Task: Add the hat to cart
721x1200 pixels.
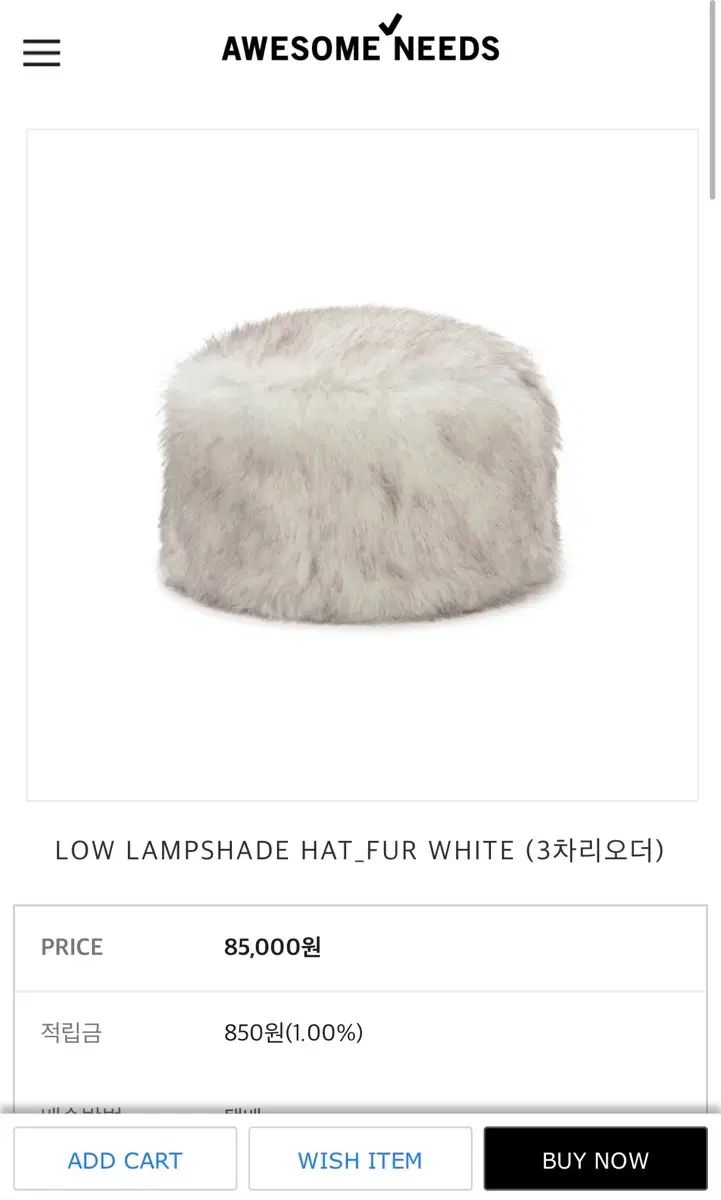Action: point(125,1160)
